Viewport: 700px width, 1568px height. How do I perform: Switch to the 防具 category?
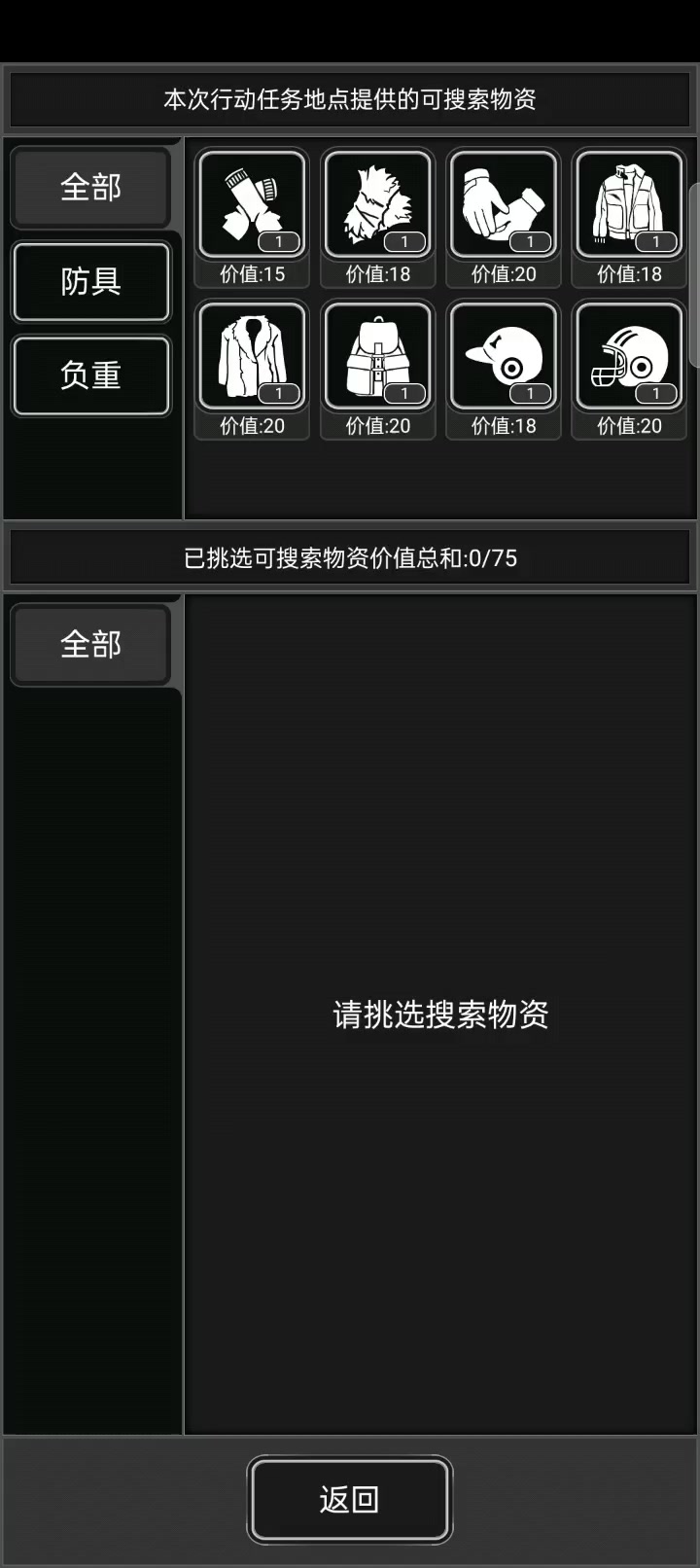90,282
